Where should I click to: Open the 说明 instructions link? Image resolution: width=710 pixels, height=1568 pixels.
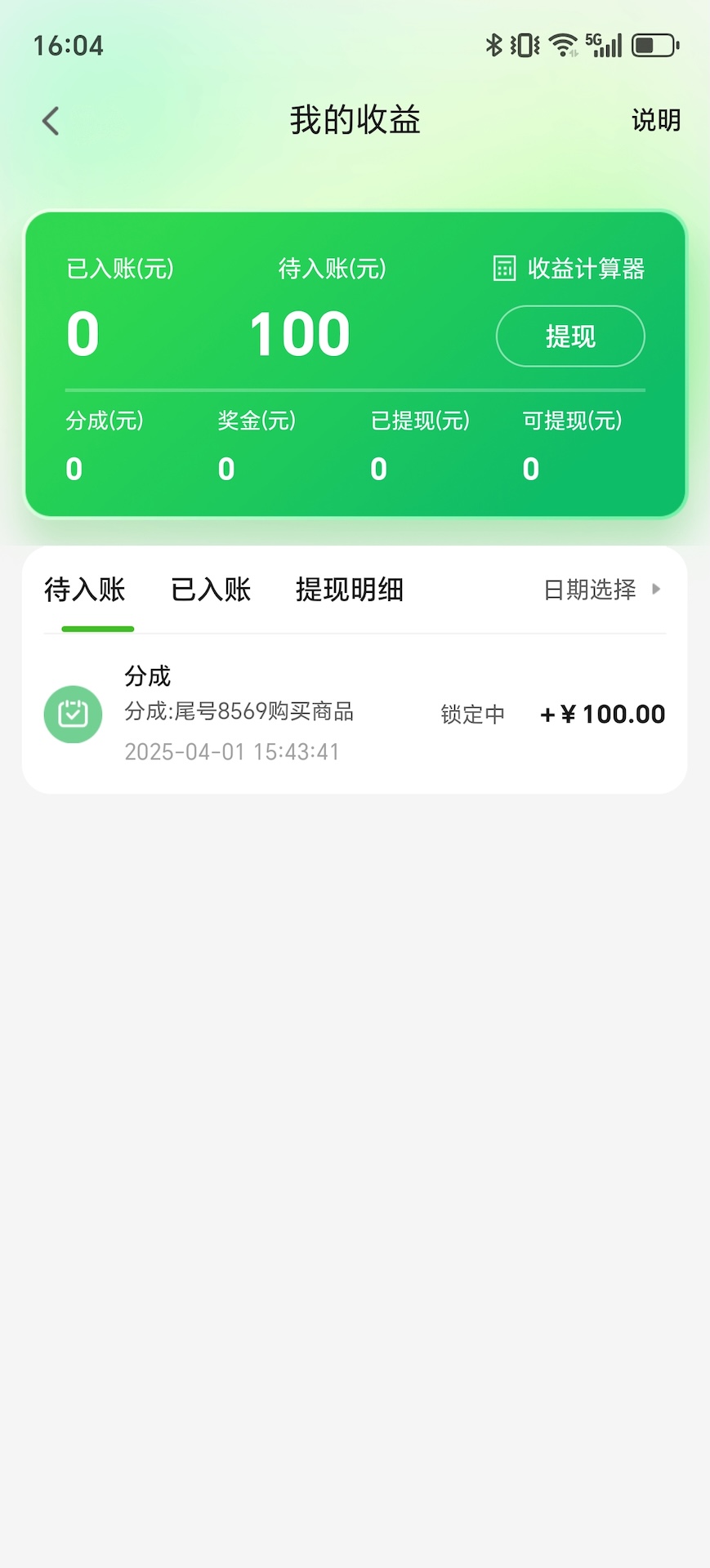(654, 120)
